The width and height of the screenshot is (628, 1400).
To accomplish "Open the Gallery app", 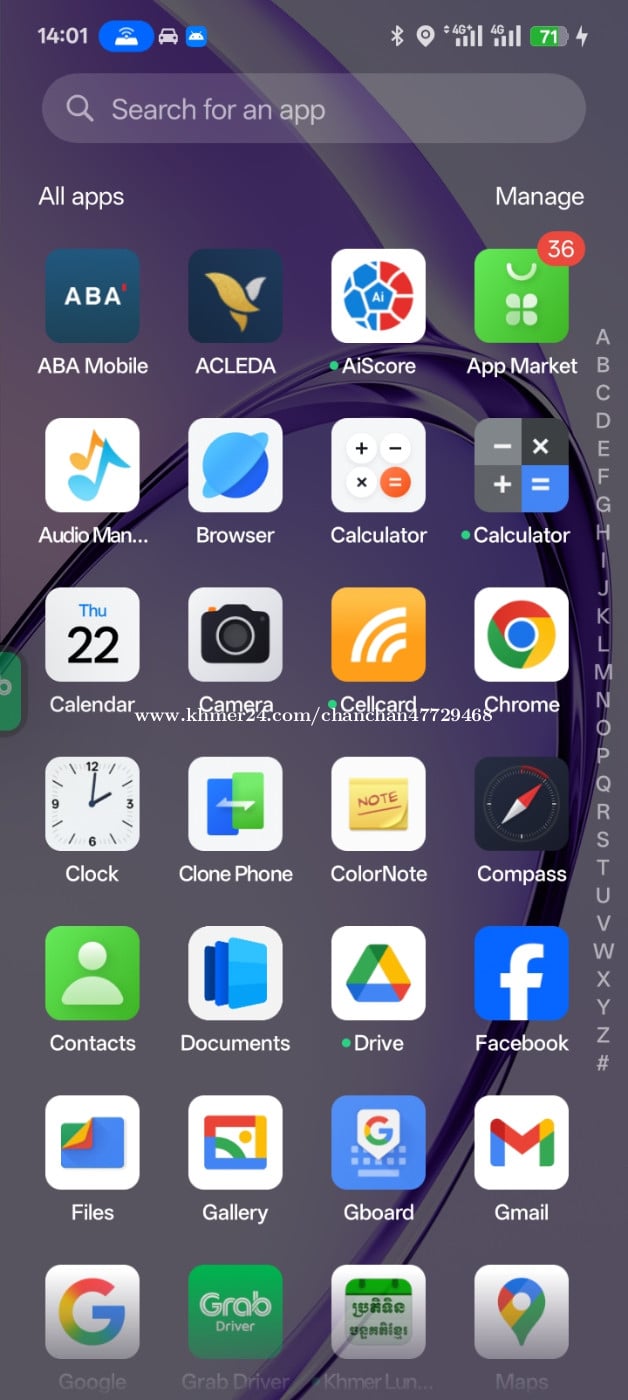I will [235, 1141].
